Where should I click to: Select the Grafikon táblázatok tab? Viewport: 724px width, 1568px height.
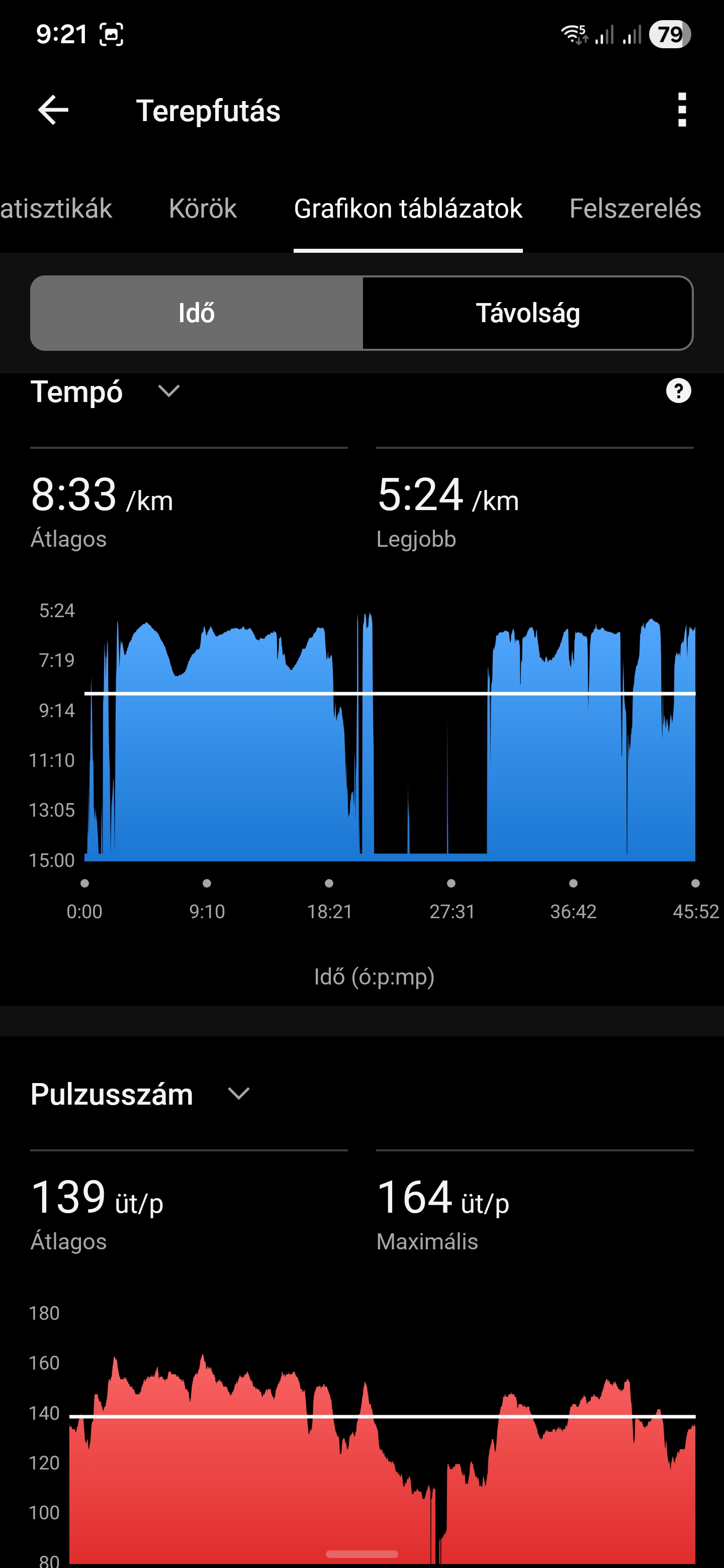(407, 209)
